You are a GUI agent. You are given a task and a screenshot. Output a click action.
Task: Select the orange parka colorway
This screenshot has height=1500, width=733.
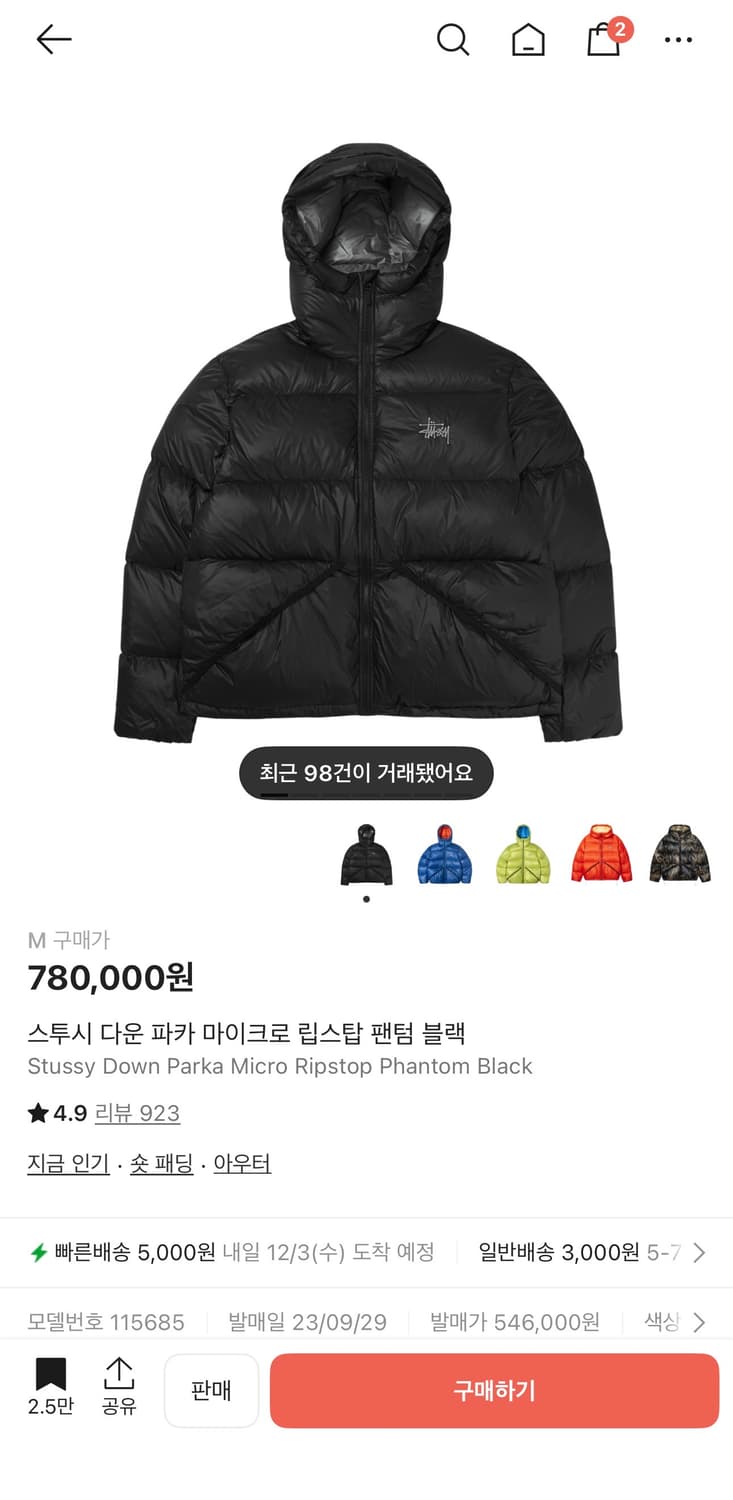[x=600, y=852]
